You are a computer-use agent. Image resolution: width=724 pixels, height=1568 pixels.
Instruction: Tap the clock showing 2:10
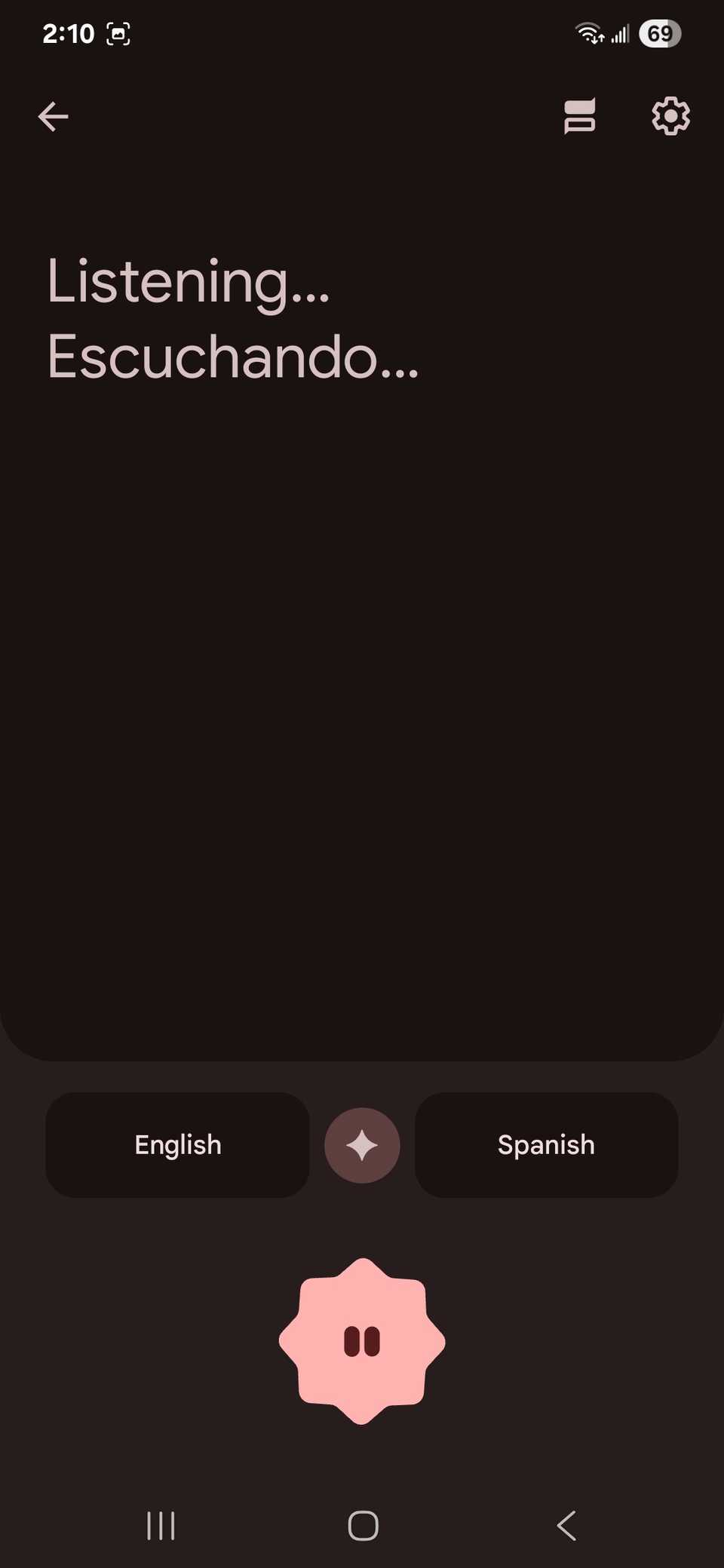(69, 33)
